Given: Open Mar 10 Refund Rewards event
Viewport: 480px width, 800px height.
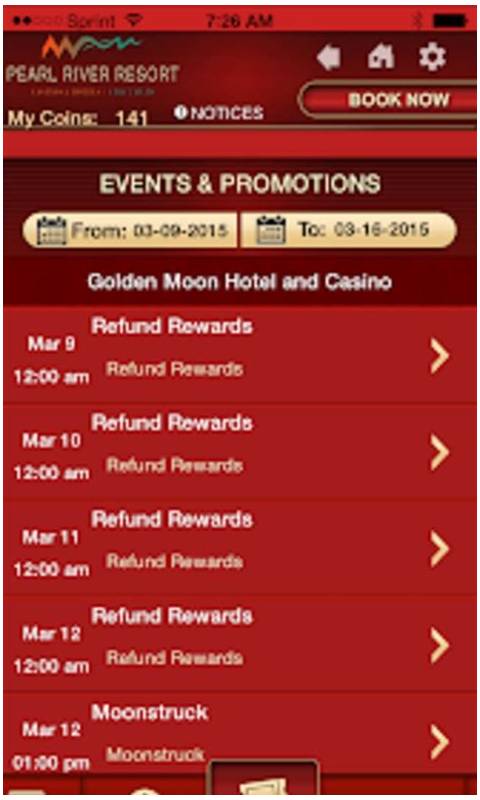Looking at the screenshot, I should [x=240, y=451].
